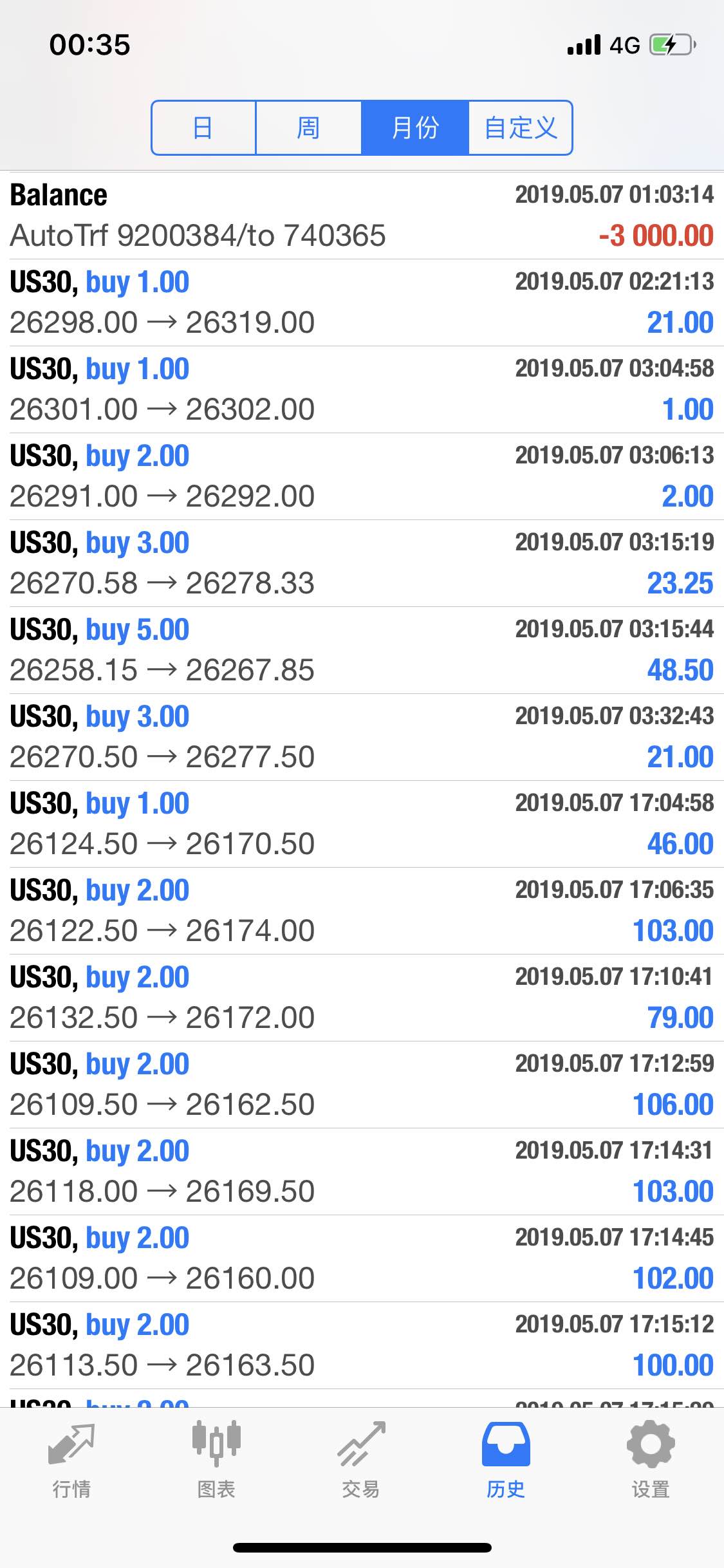Select the 月份 period filter
The width and height of the screenshot is (724, 1568).
(414, 127)
